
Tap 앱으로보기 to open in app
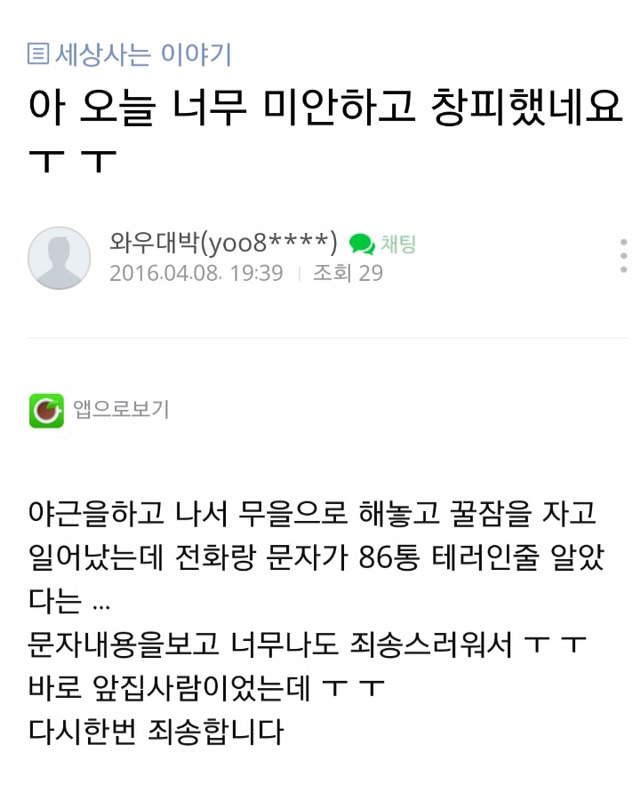tap(100, 409)
